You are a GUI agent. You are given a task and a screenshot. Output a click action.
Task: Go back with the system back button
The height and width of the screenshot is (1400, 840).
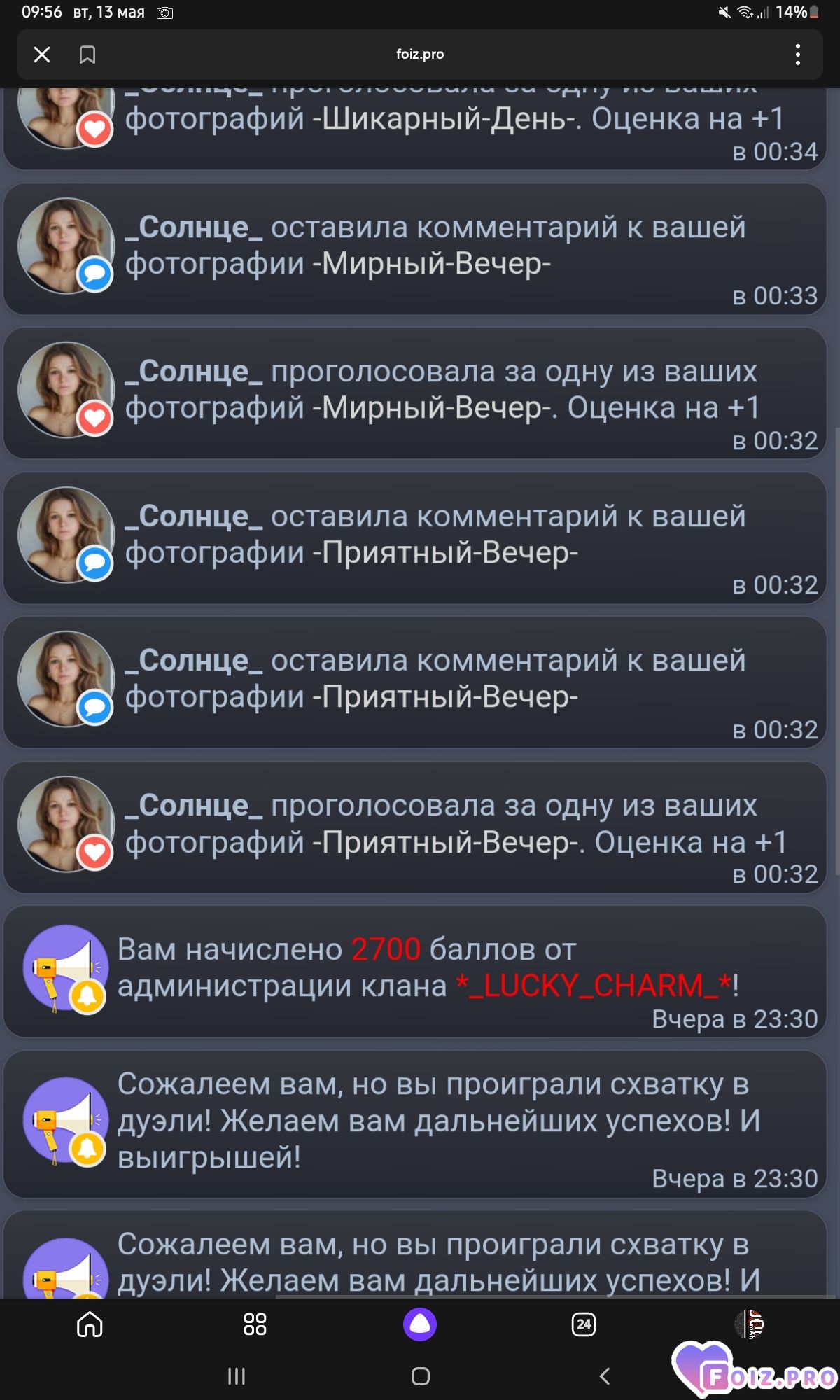605,1376
